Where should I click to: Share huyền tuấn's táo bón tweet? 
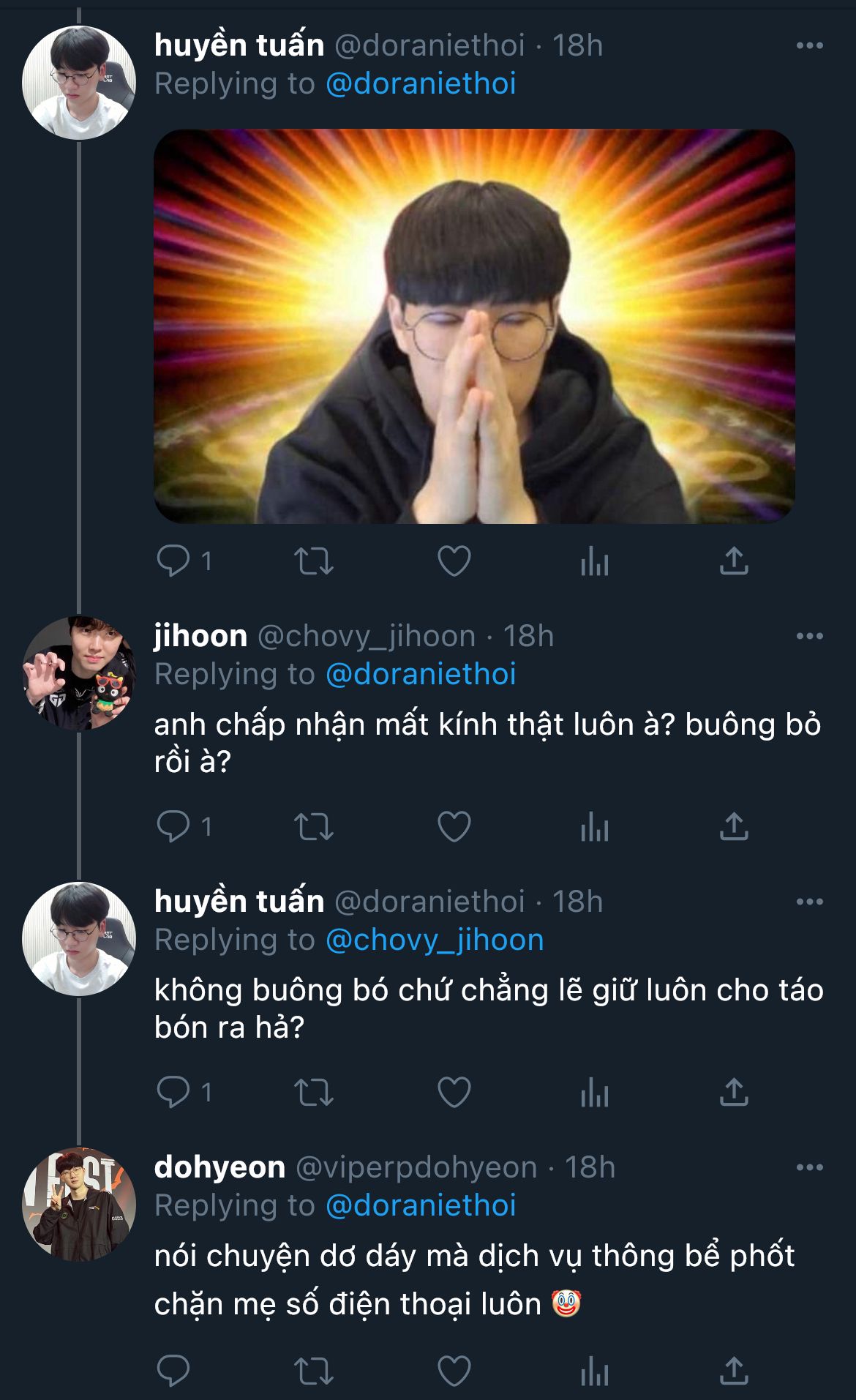click(734, 1093)
